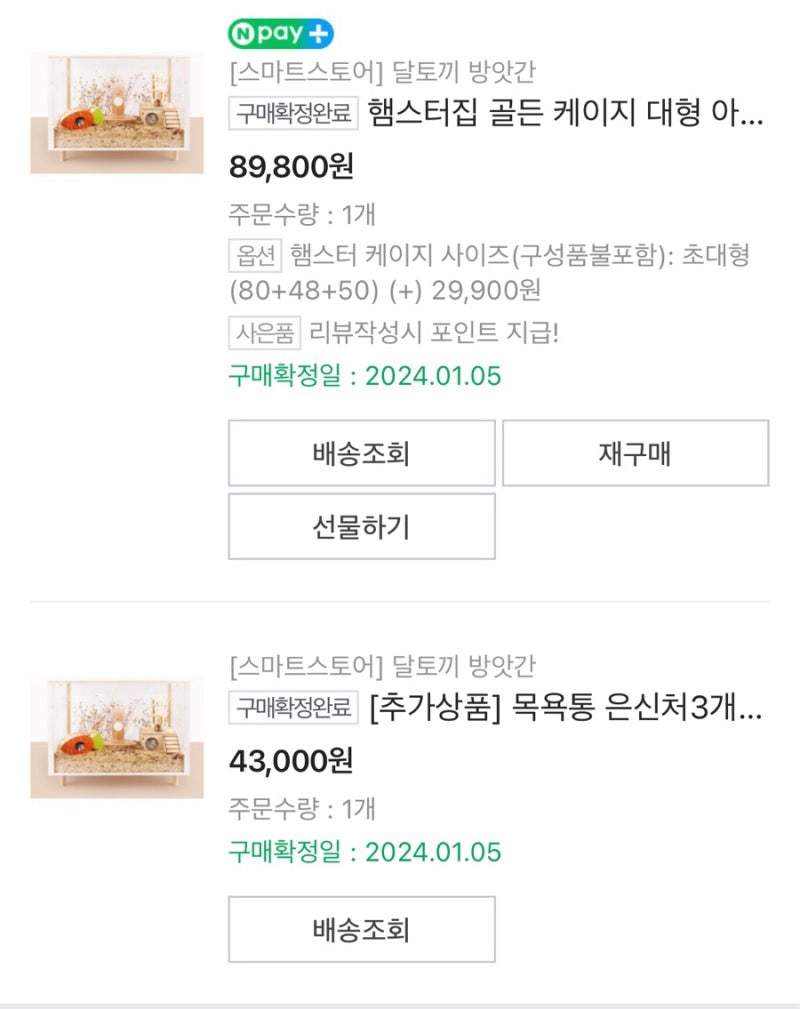This screenshot has height=1009, width=800.
Task: Click the 재구매 button
Action: tap(635, 452)
